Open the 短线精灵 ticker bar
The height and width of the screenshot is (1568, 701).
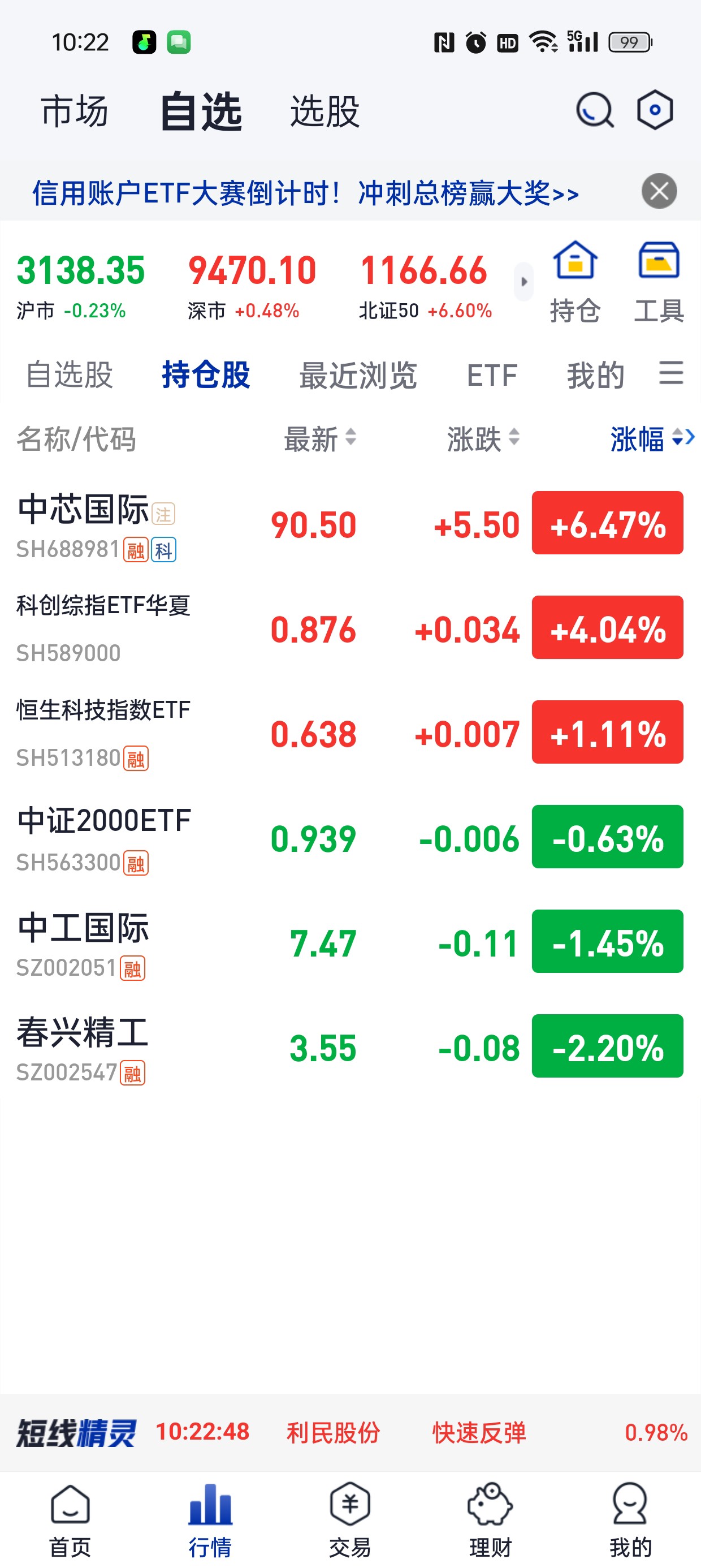point(350,1432)
